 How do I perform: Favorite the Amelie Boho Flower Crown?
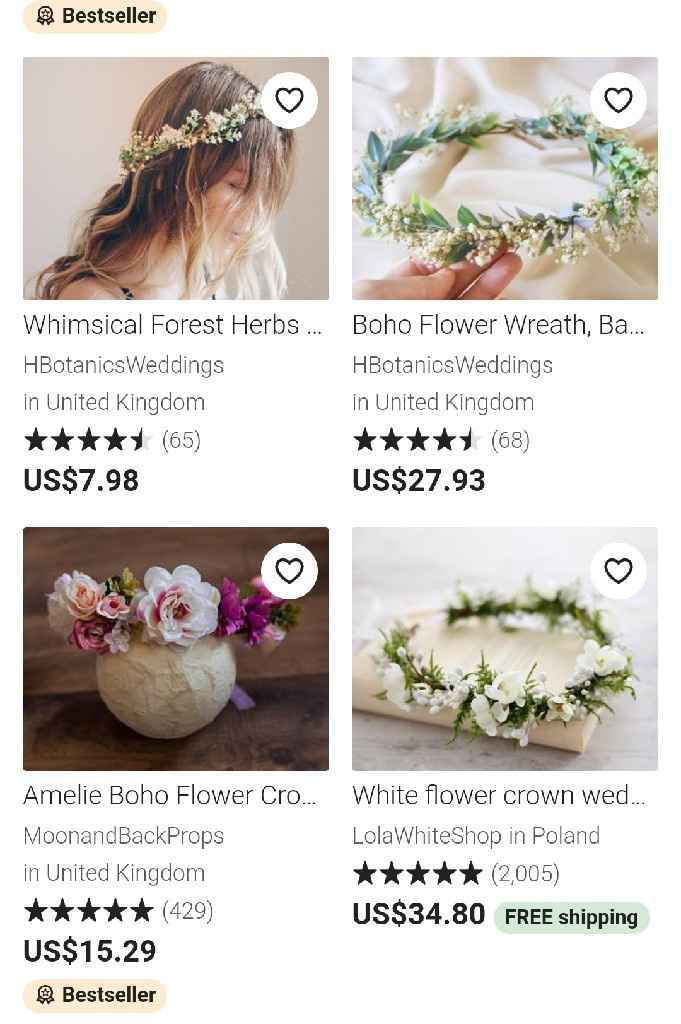[289, 571]
